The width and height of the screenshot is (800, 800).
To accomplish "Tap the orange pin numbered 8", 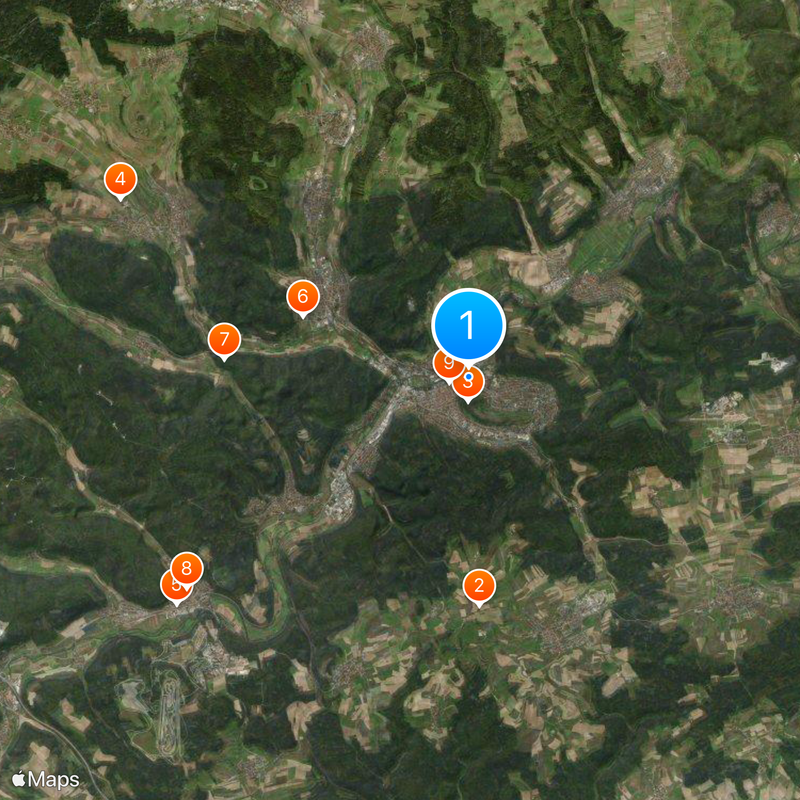I will point(224,339).
